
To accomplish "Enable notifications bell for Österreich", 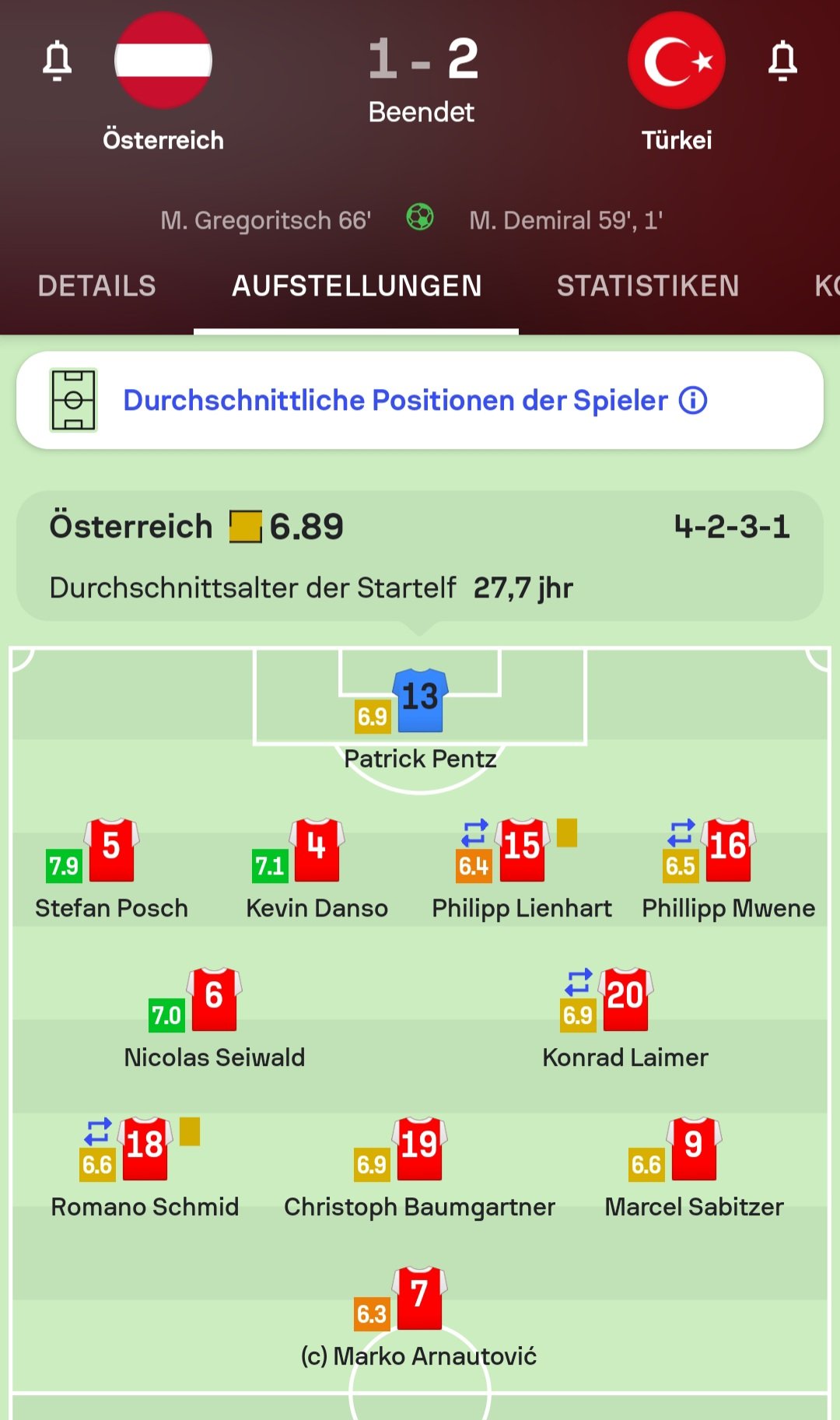I will click(57, 61).
